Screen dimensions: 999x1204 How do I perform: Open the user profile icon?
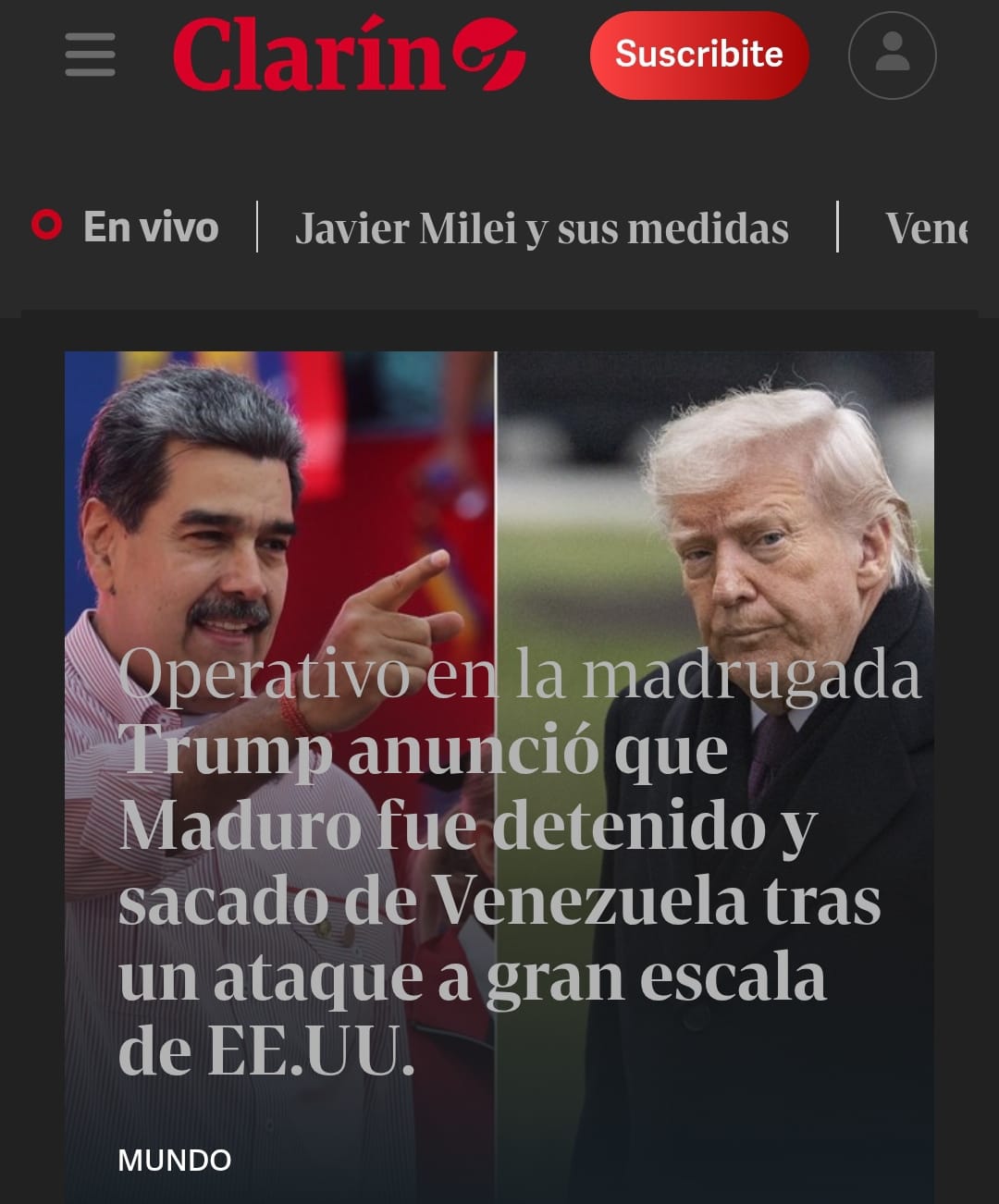pos(892,55)
